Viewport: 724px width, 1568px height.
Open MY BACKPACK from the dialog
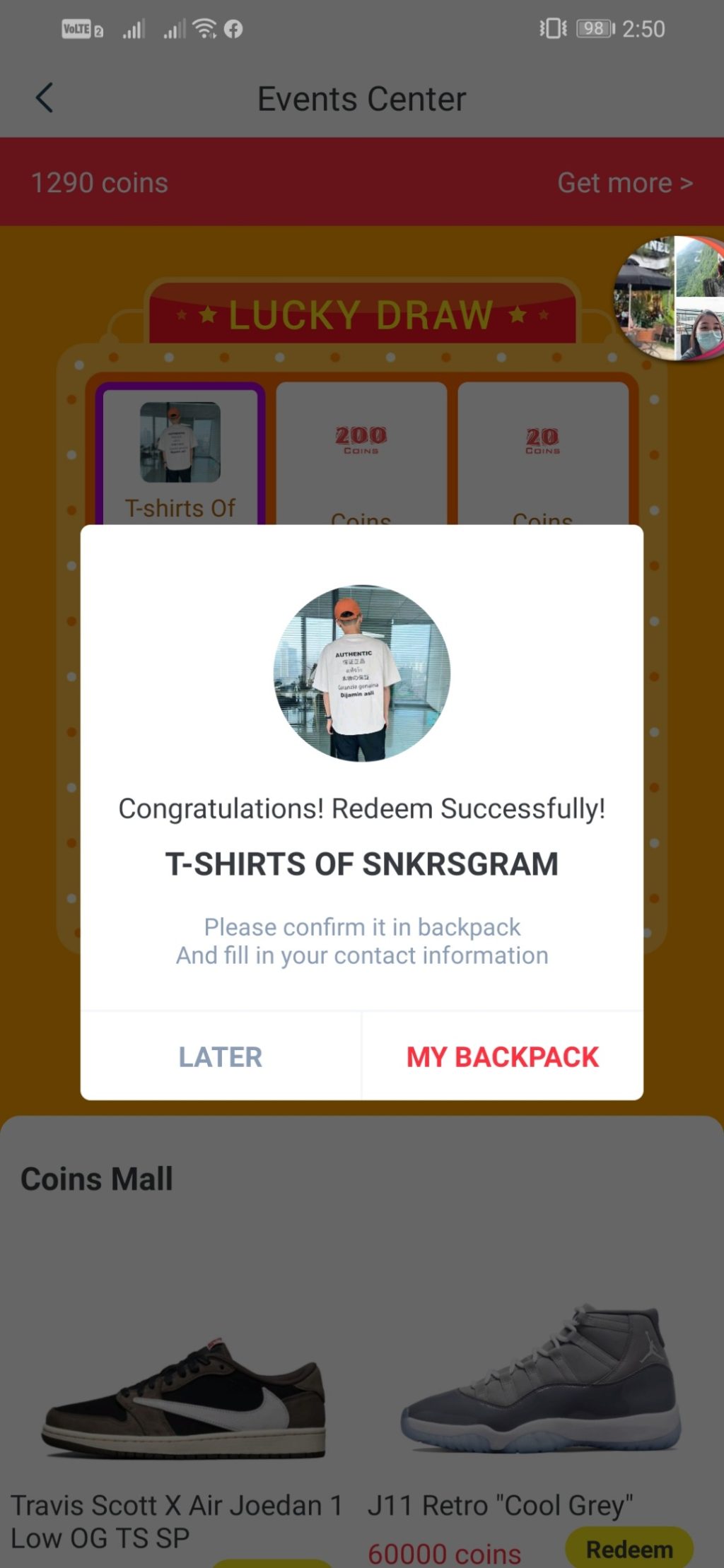click(502, 1056)
